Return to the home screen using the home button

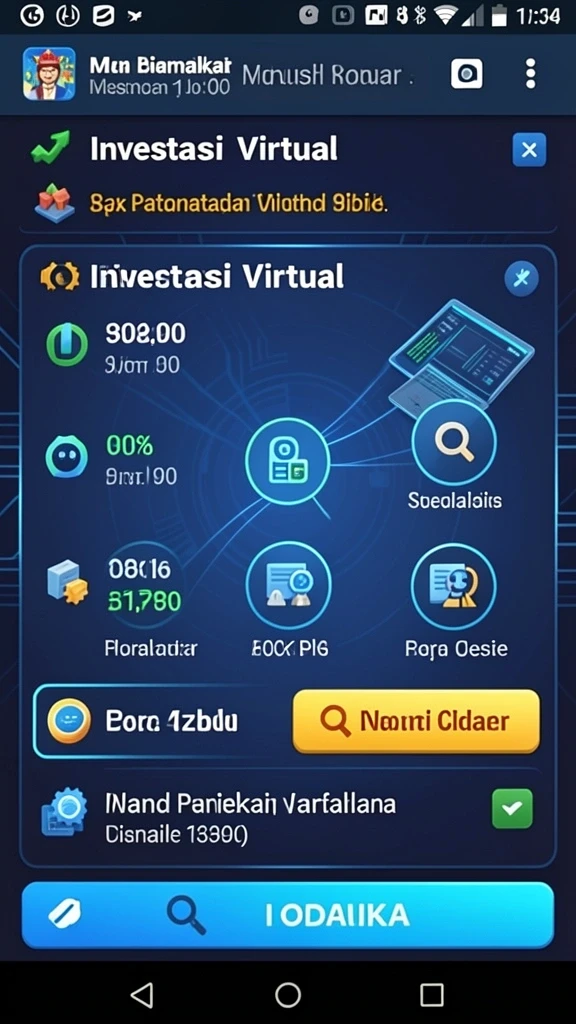[288, 995]
